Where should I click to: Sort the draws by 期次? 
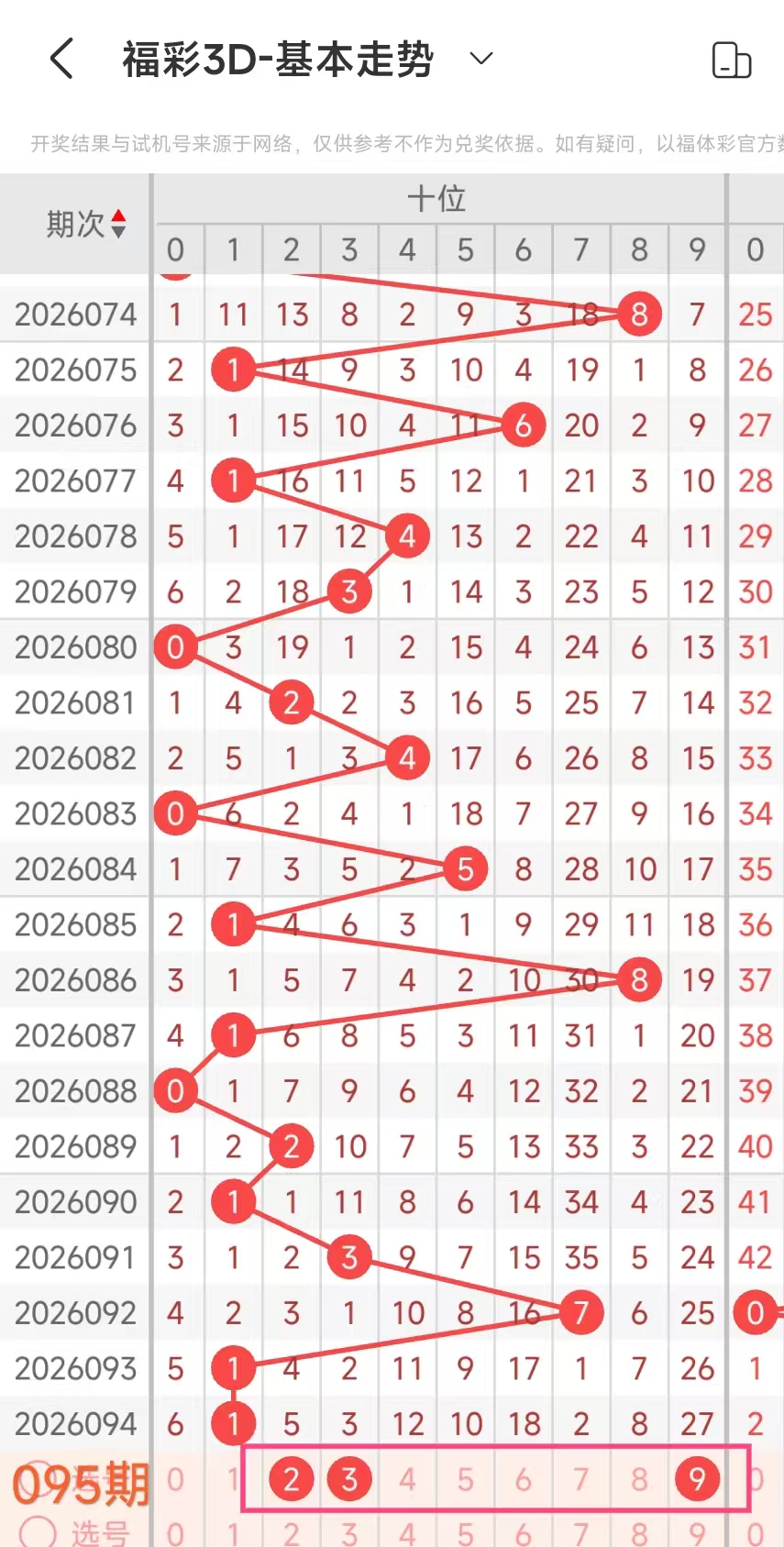tap(86, 224)
